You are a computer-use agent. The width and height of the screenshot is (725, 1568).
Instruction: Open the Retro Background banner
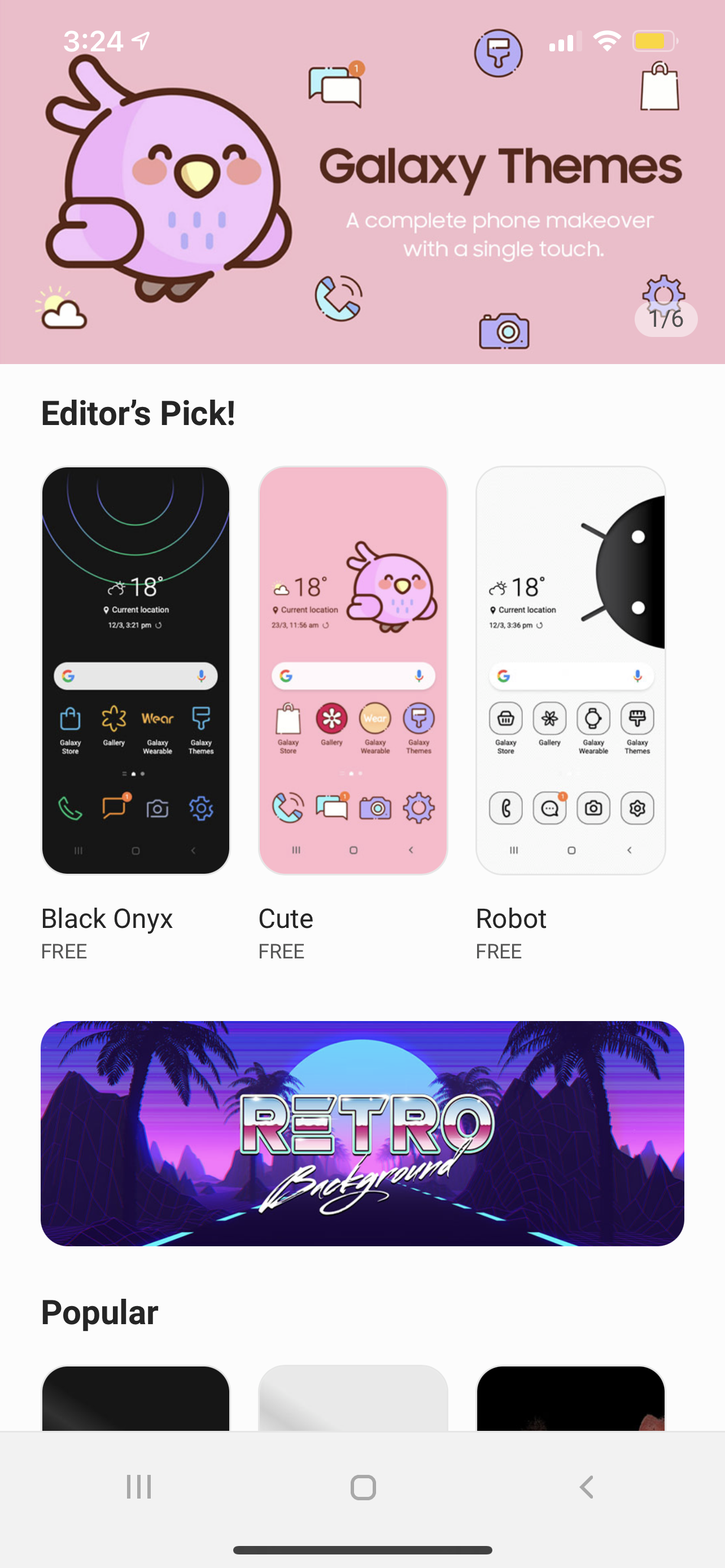362,1133
